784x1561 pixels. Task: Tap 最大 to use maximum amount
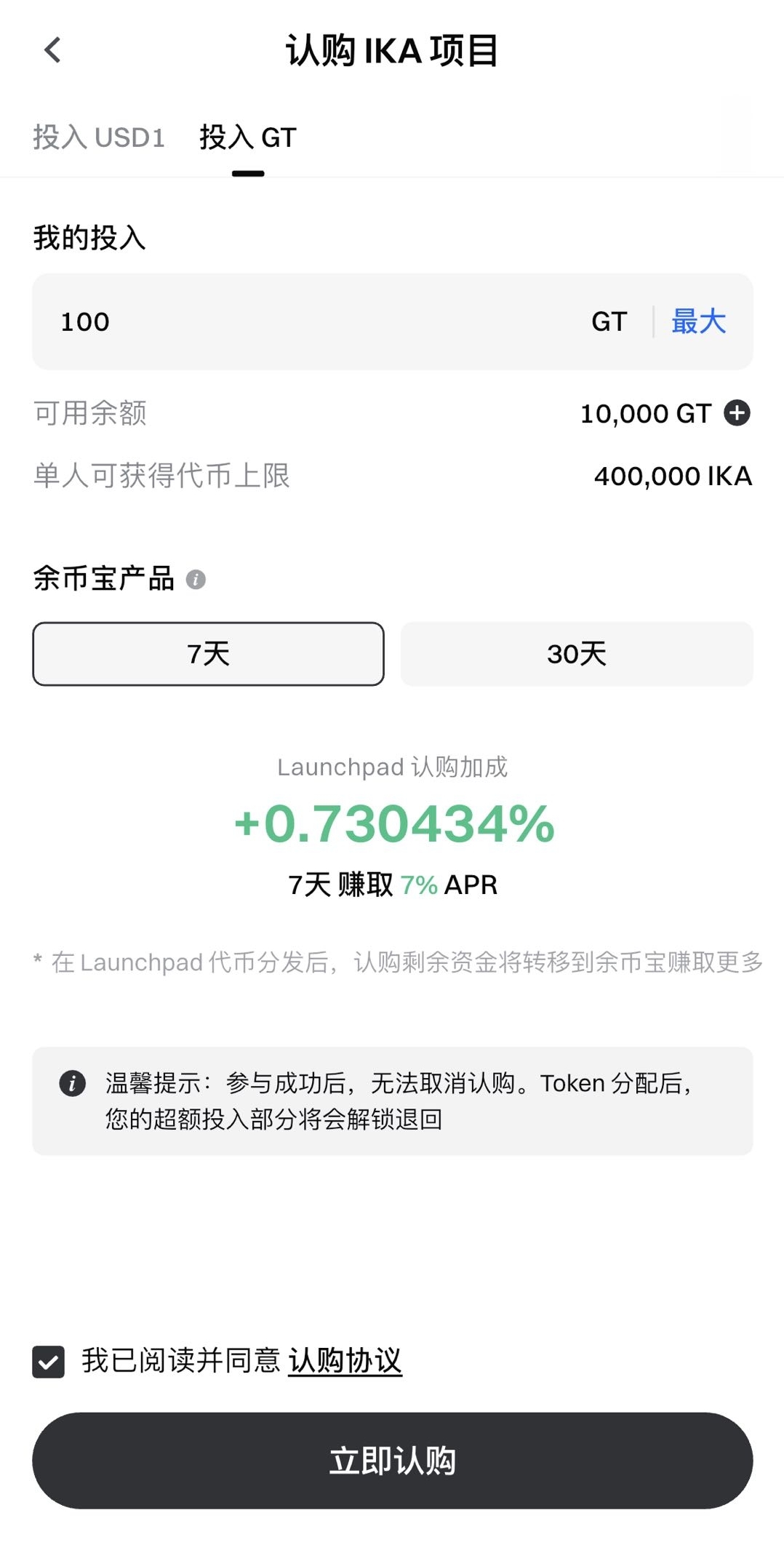(x=698, y=322)
